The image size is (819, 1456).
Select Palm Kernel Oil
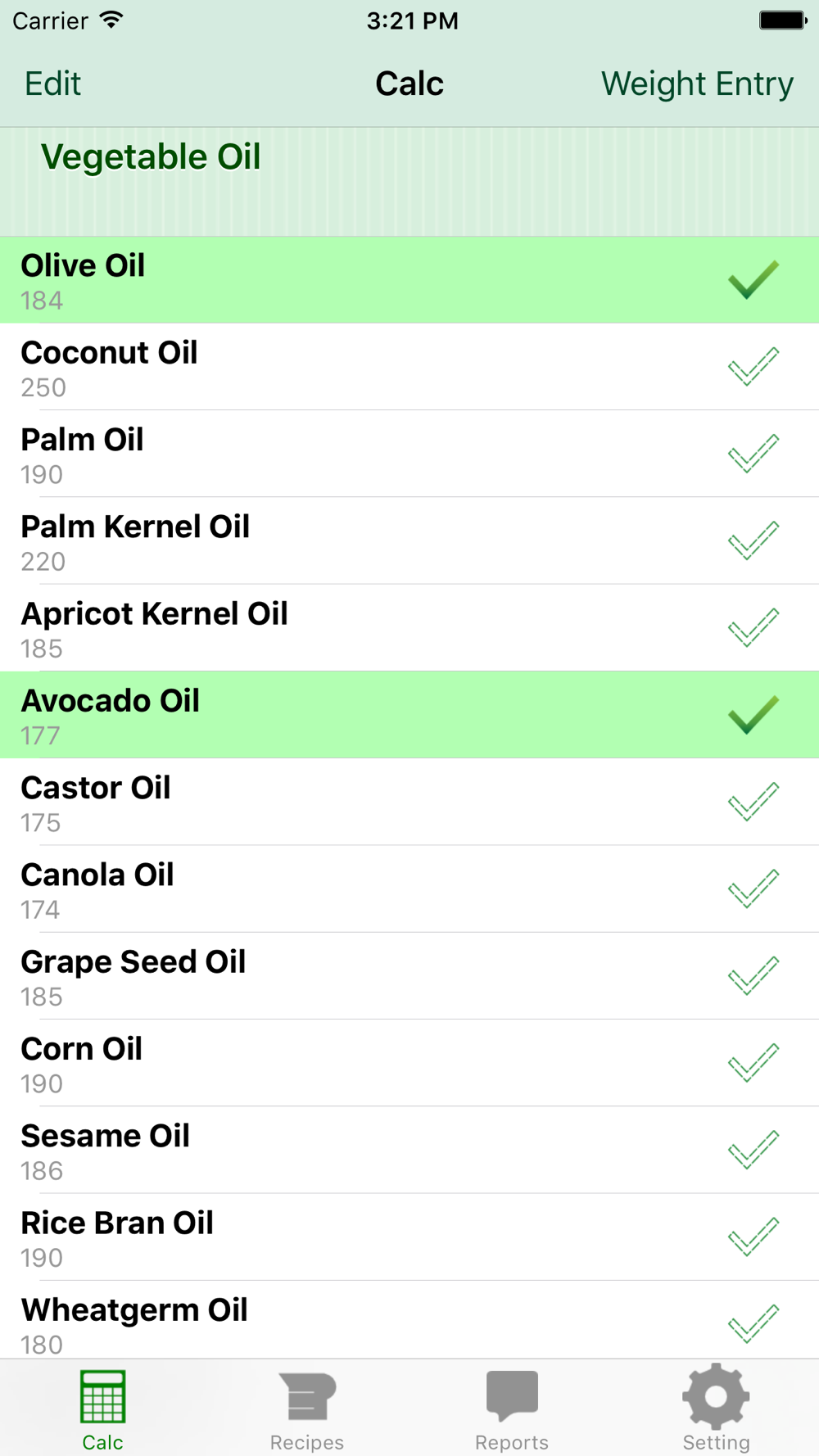coord(409,540)
